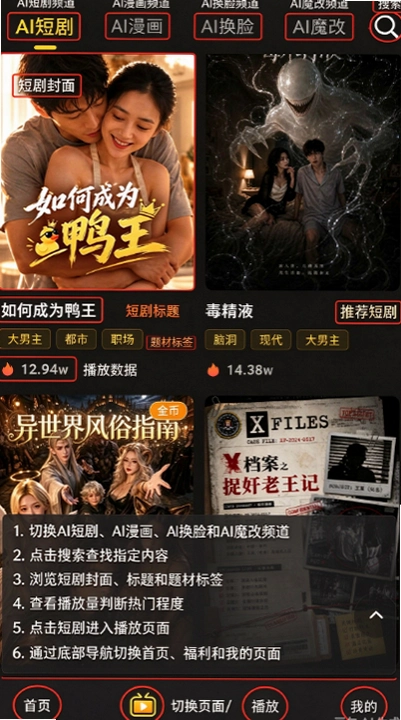This screenshot has height=720, width=401.
Task: Switch to the 我的 bottom tab
Action: click(x=364, y=706)
